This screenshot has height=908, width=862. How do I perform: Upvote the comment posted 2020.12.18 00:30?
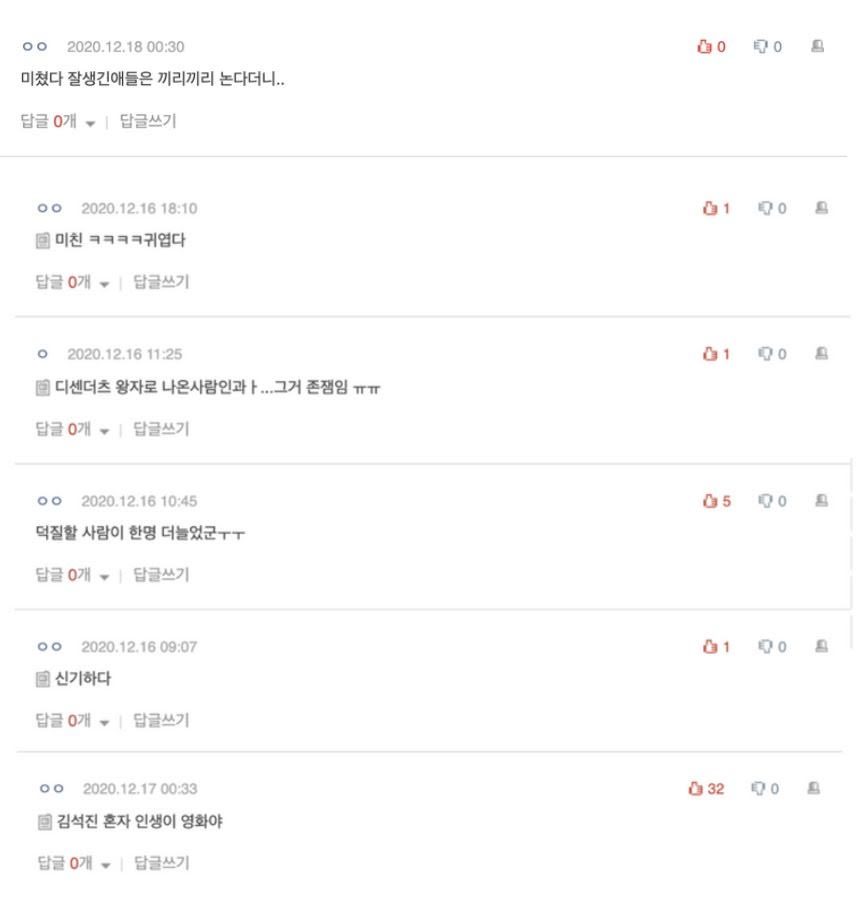click(711, 46)
